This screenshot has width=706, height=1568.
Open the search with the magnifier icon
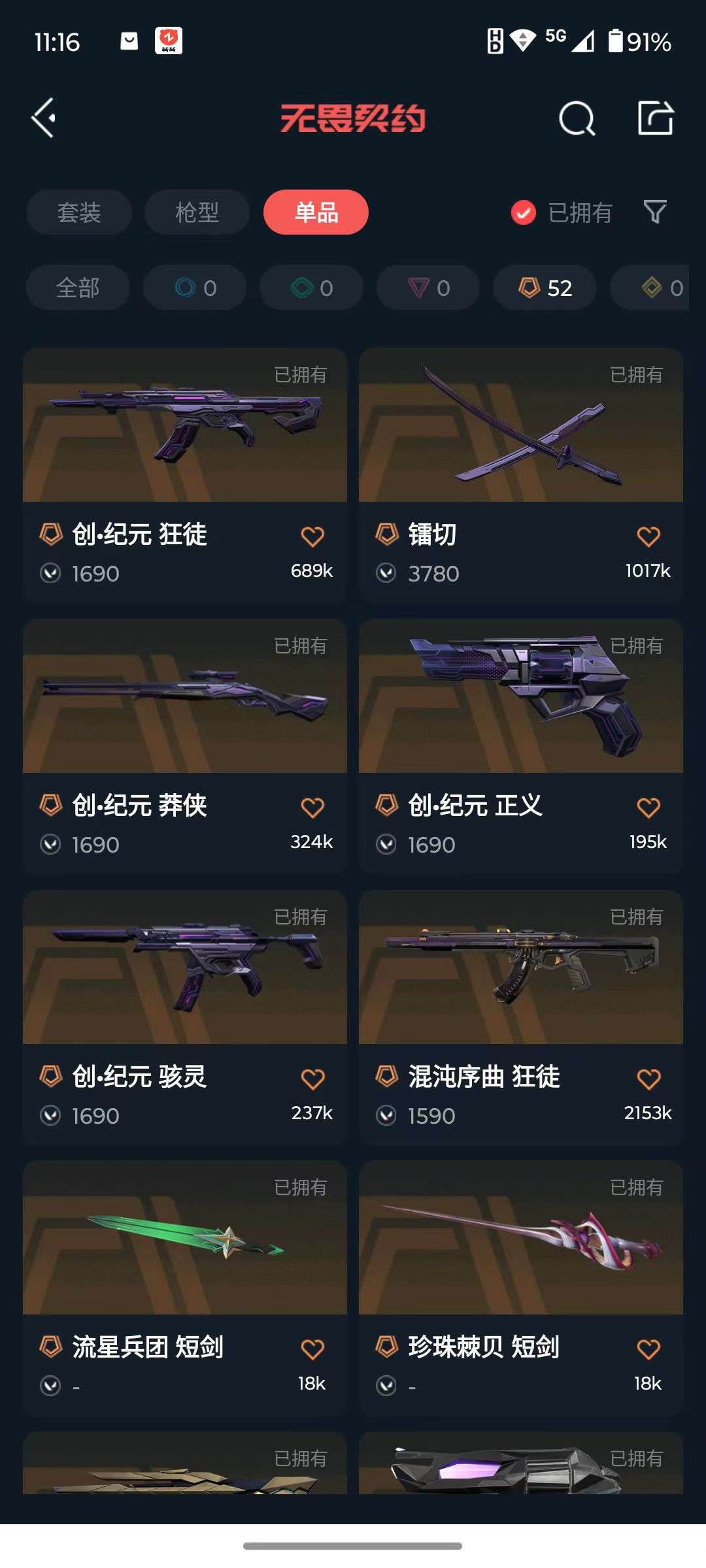(x=576, y=118)
